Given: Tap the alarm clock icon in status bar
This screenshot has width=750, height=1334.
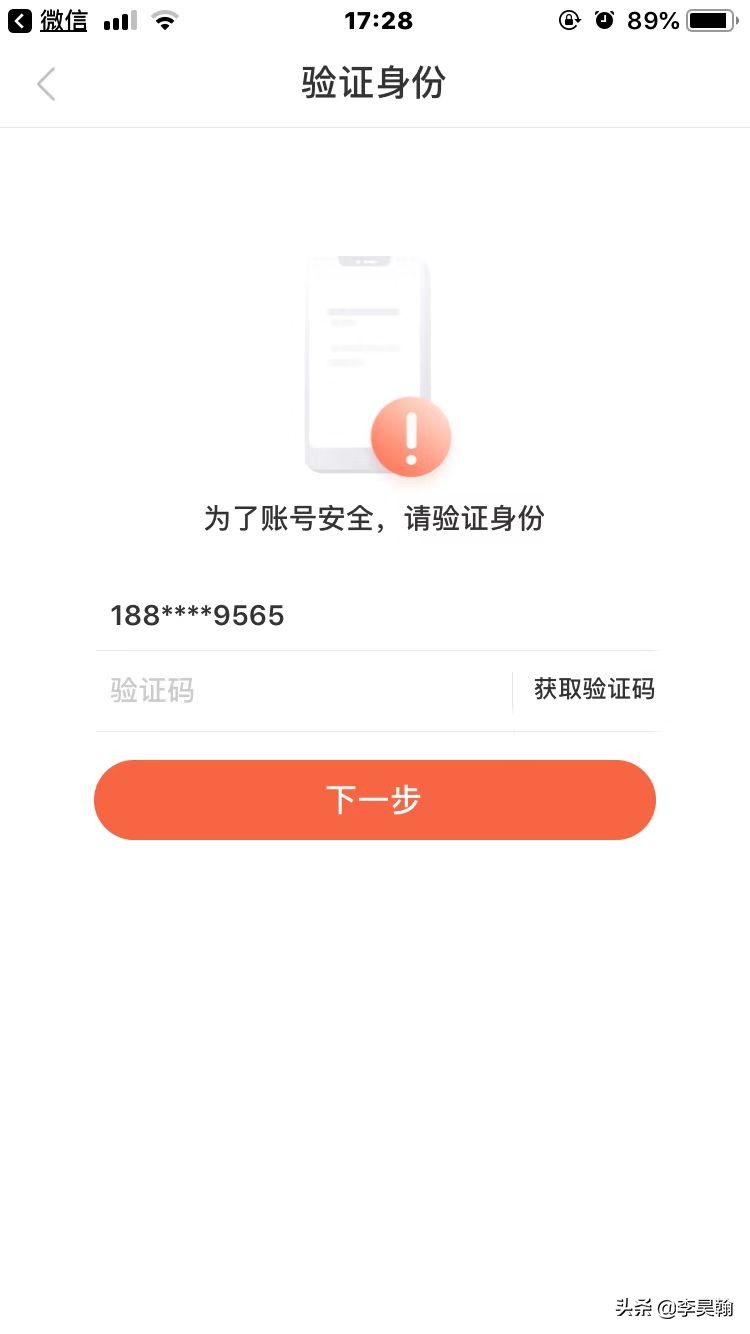Looking at the screenshot, I should [x=604, y=18].
